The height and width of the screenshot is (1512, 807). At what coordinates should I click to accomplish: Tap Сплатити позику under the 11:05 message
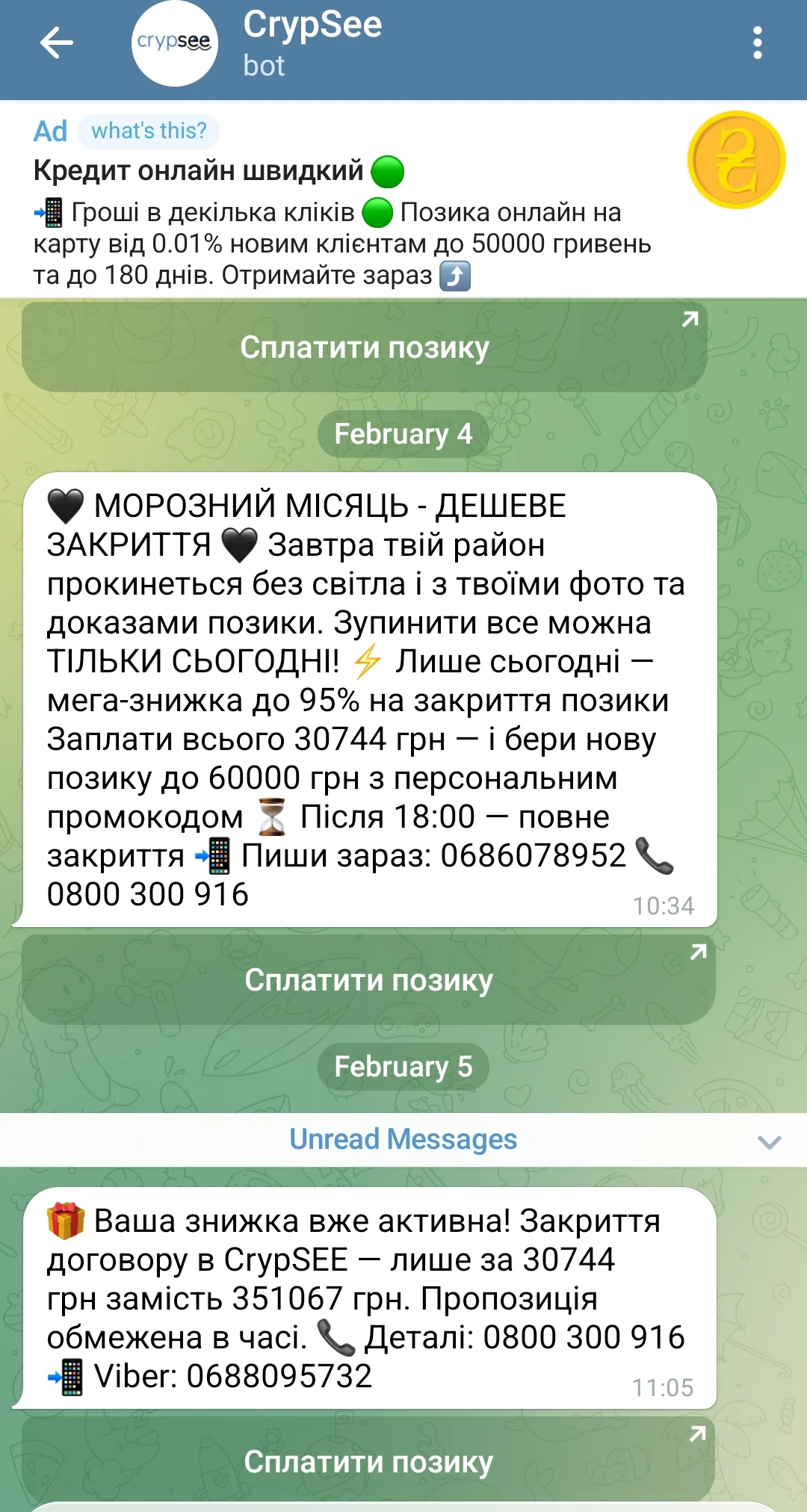coord(368,1462)
